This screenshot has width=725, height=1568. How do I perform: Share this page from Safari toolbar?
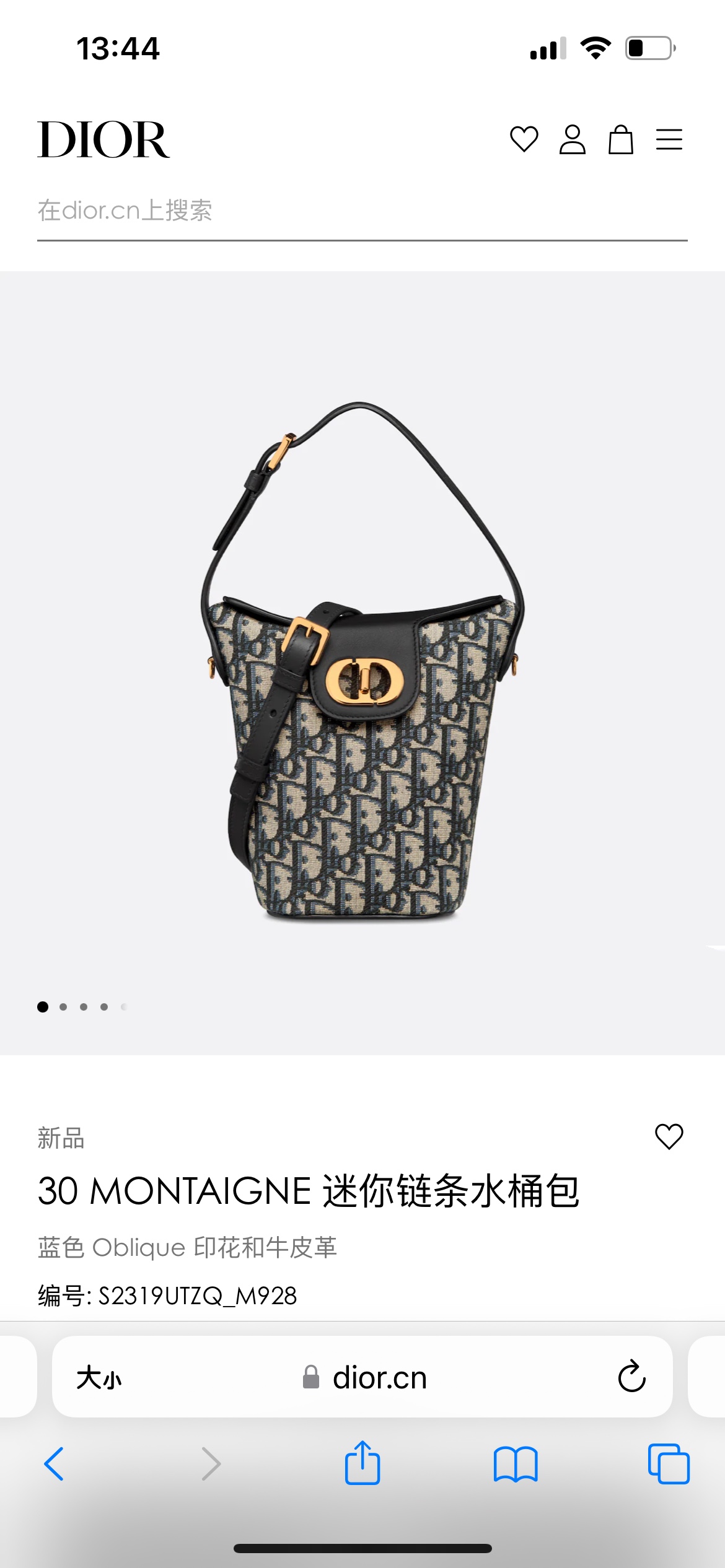pyautogui.click(x=362, y=1463)
